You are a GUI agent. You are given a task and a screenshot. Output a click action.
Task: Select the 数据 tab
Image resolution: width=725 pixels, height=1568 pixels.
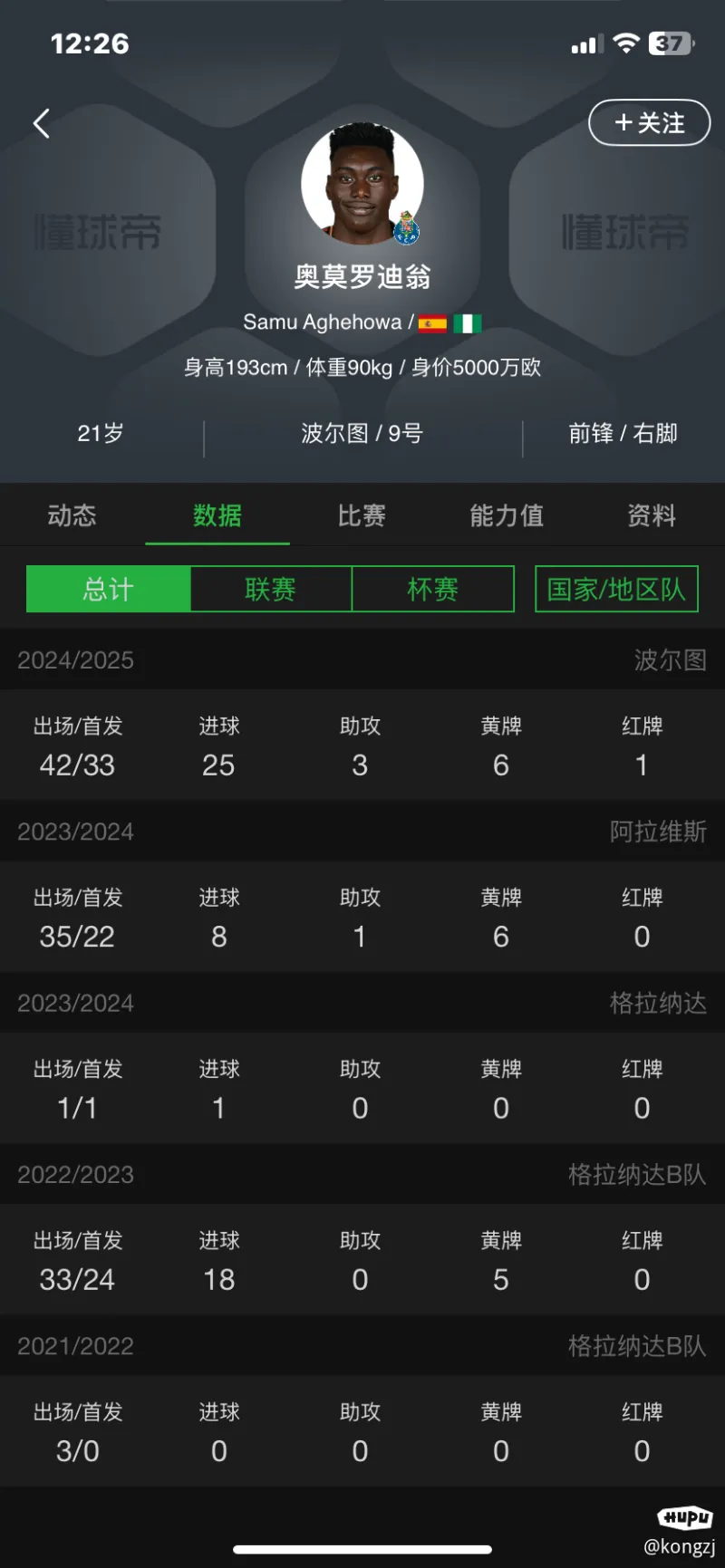click(x=217, y=515)
